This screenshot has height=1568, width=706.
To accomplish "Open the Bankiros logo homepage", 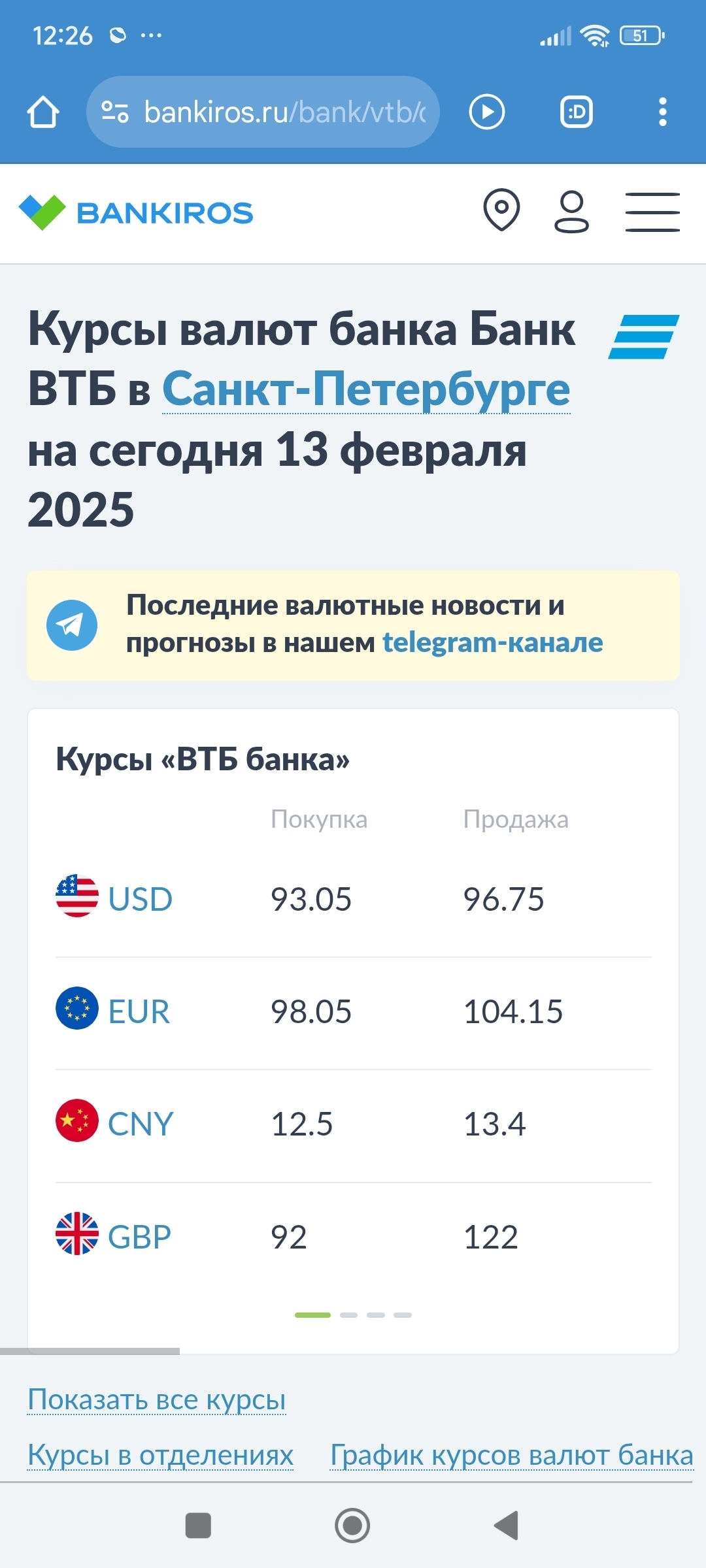I will [136, 213].
